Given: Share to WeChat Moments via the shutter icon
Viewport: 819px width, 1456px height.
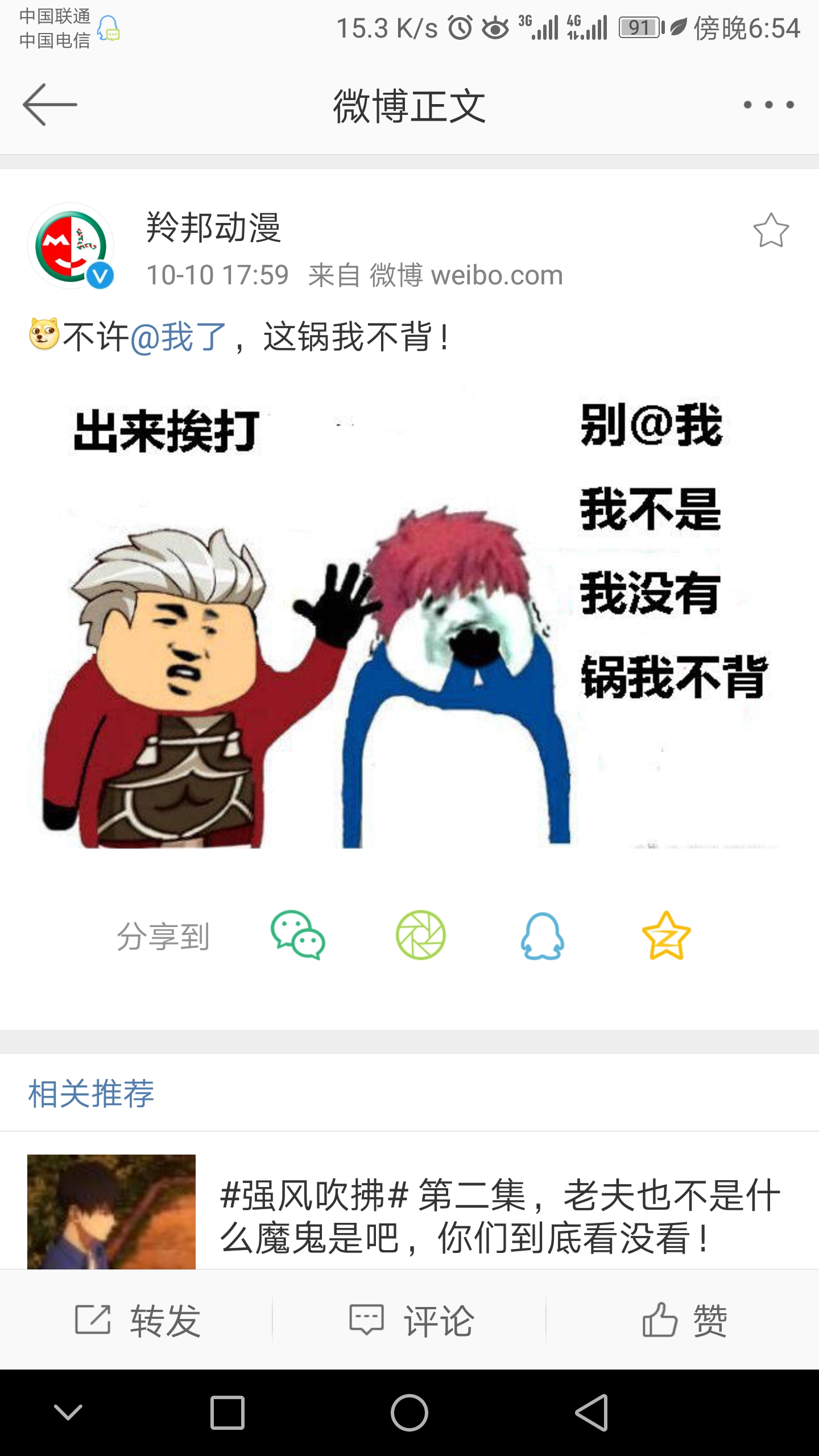Looking at the screenshot, I should [x=421, y=936].
